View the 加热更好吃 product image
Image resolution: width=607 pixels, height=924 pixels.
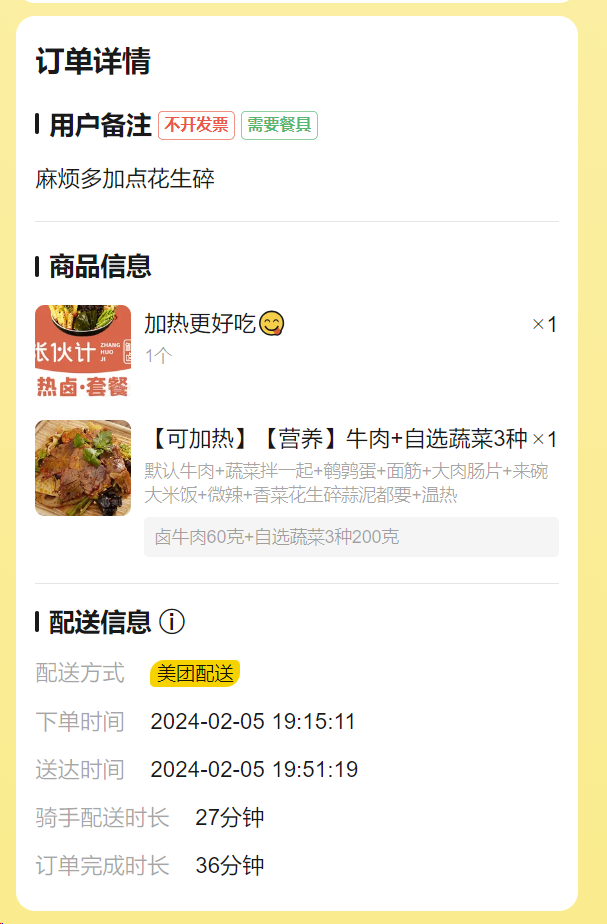pyautogui.click(x=83, y=351)
